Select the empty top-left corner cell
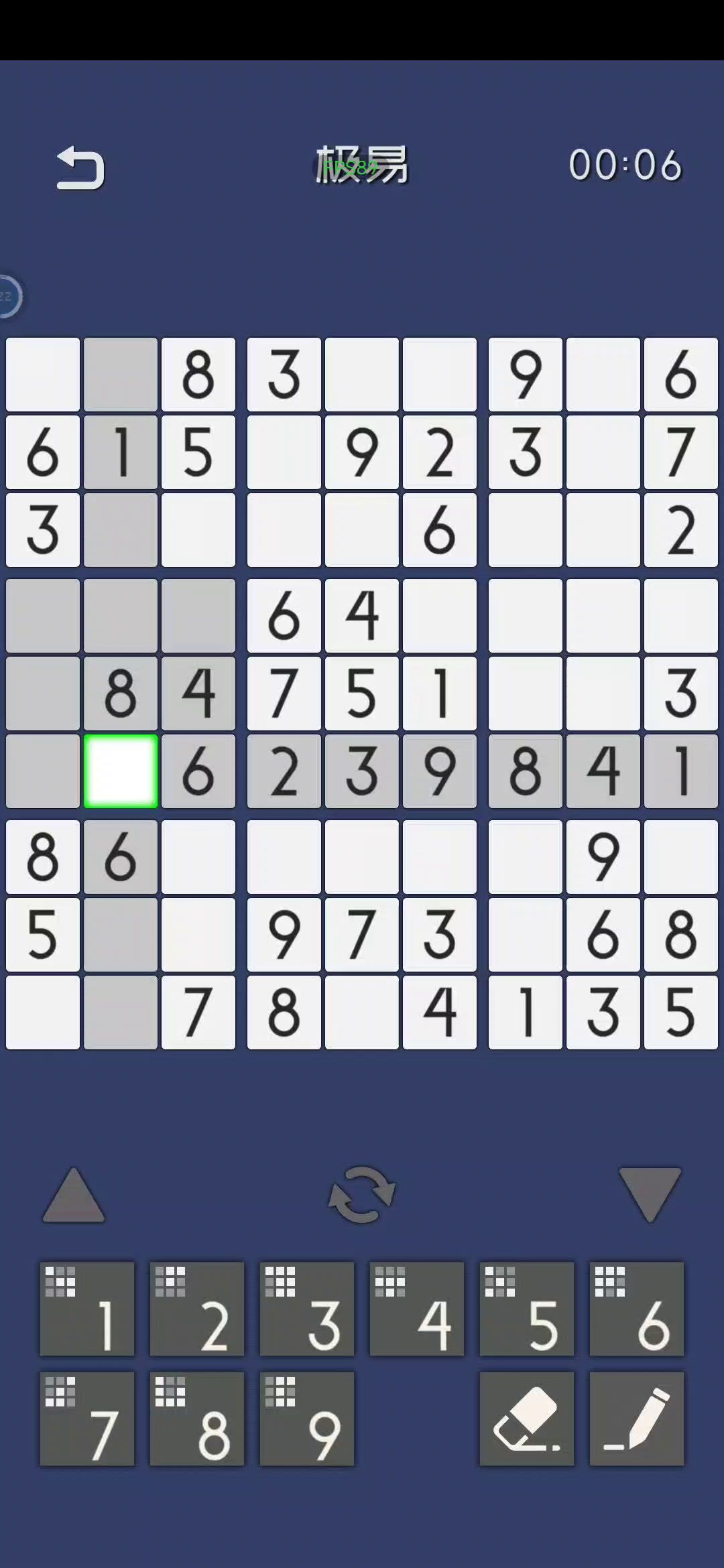Viewport: 724px width, 1568px height. [43, 375]
